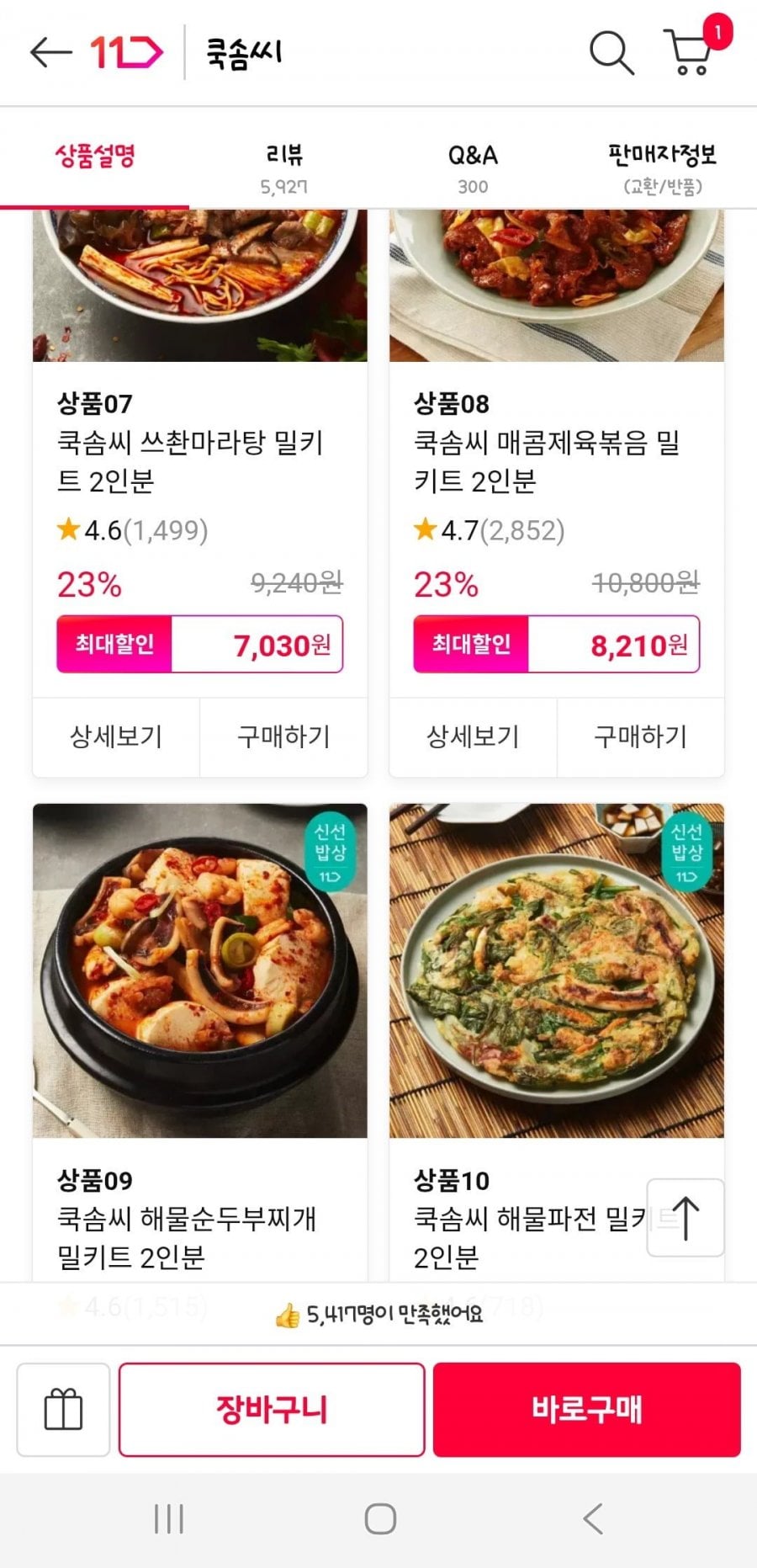The width and height of the screenshot is (757, 1568).
Task: Tap 상세보기 for 쓰촨마라탕 밀키트
Action: click(x=116, y=736)
